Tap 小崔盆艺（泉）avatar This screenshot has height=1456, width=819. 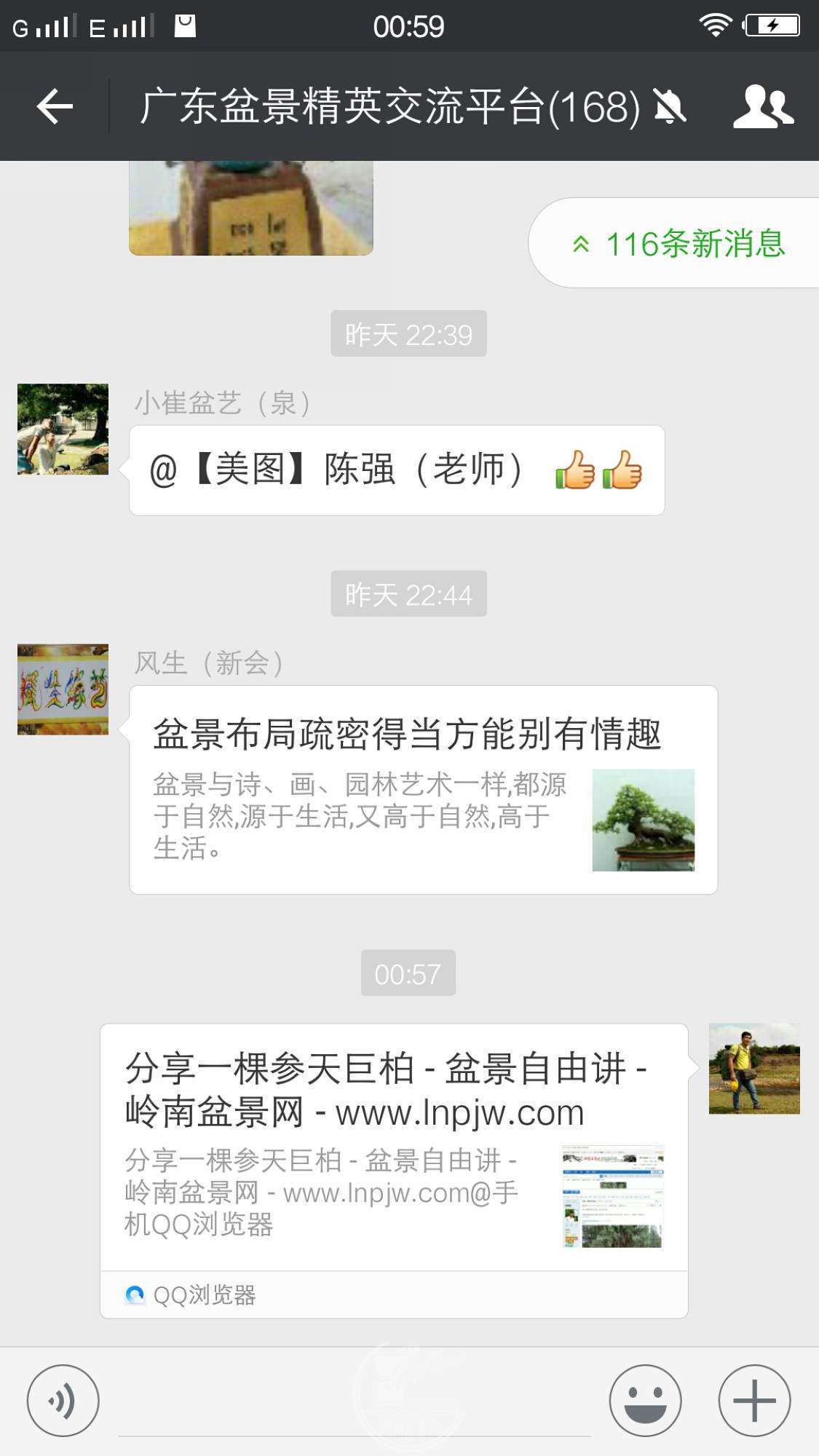(x=63, y=430)
